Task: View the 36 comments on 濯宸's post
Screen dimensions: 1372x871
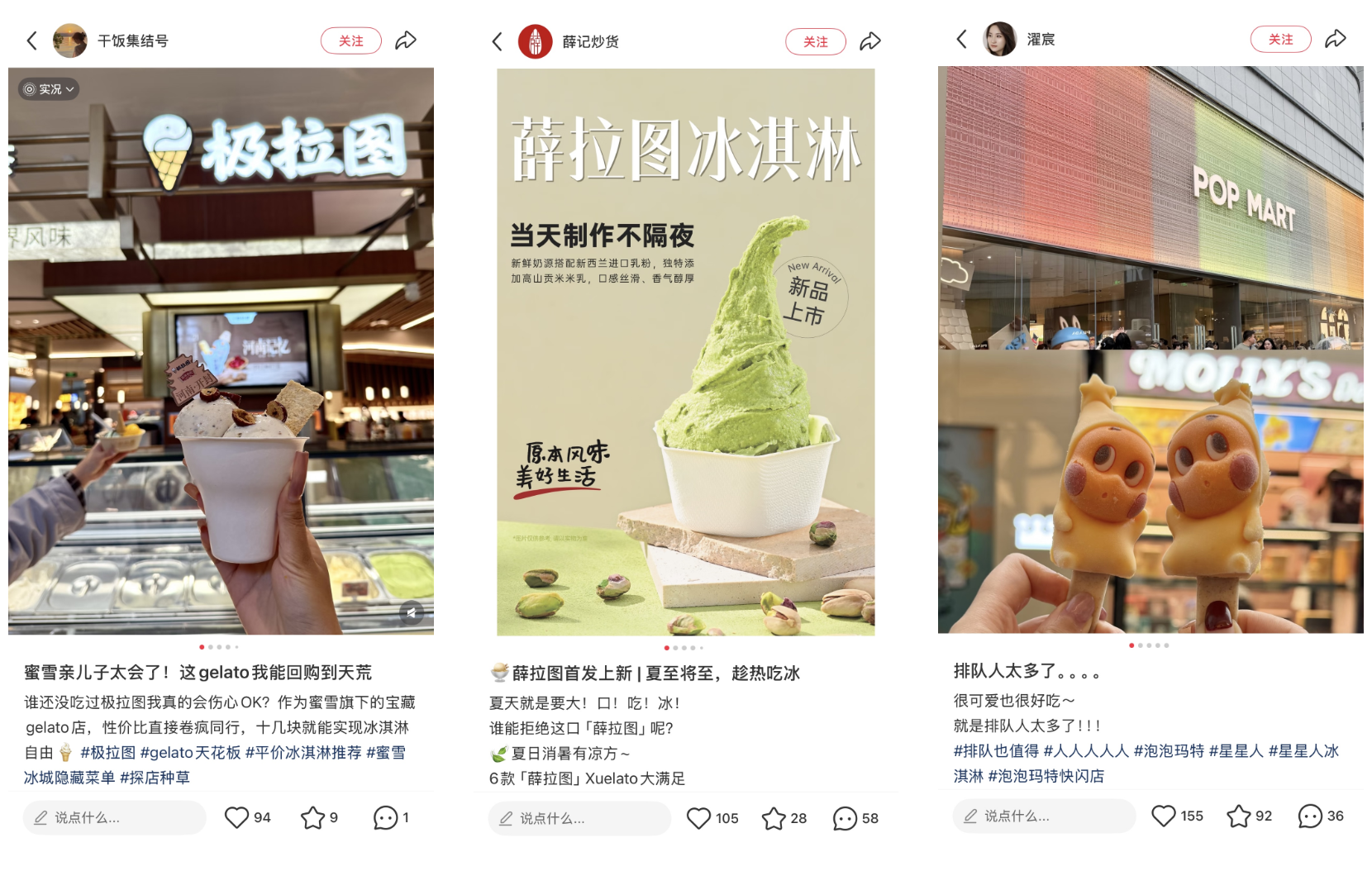Action: (x=1310, y=816)
